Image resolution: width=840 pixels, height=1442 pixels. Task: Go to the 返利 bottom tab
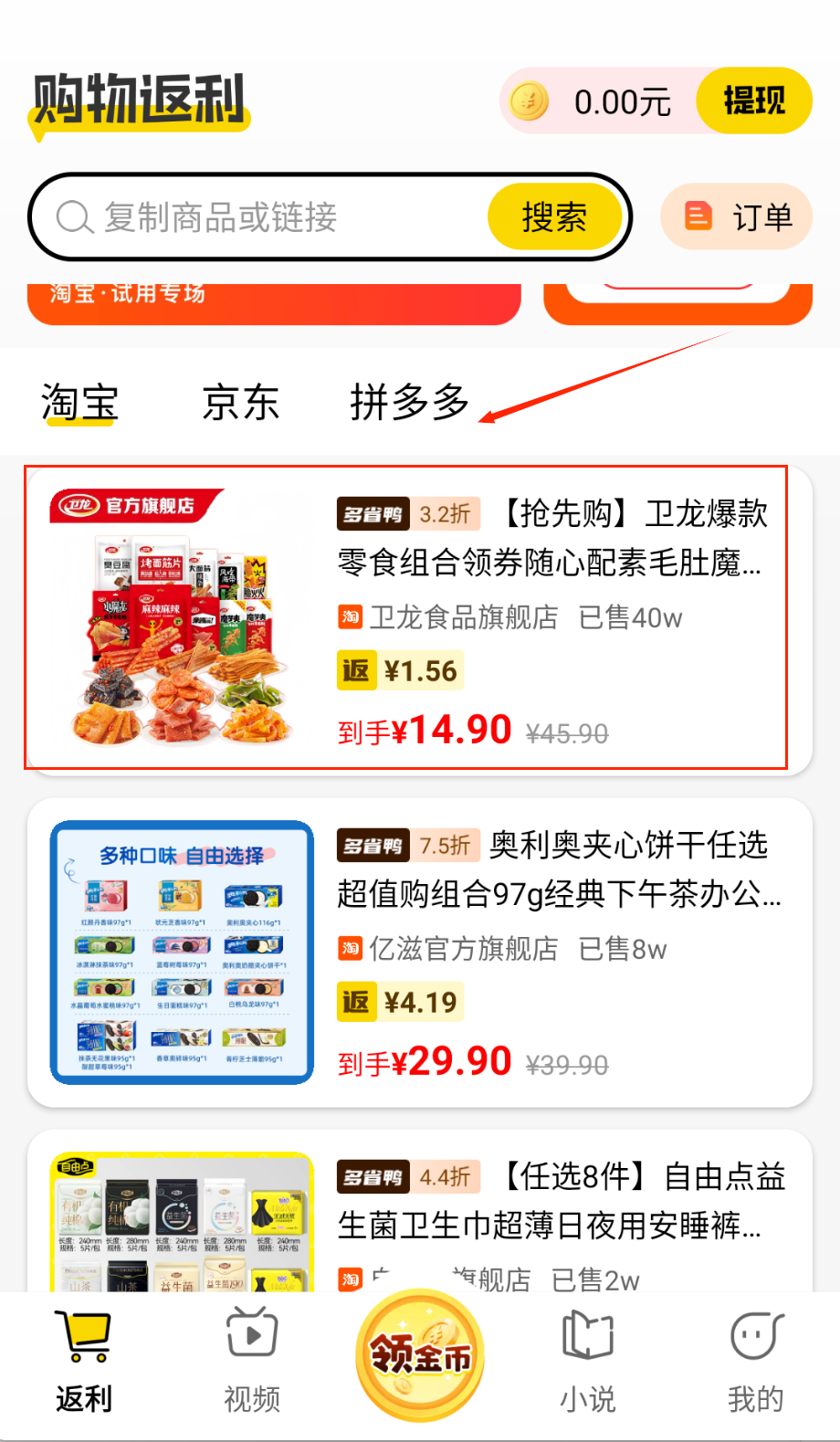click(x=84, y=1361)
